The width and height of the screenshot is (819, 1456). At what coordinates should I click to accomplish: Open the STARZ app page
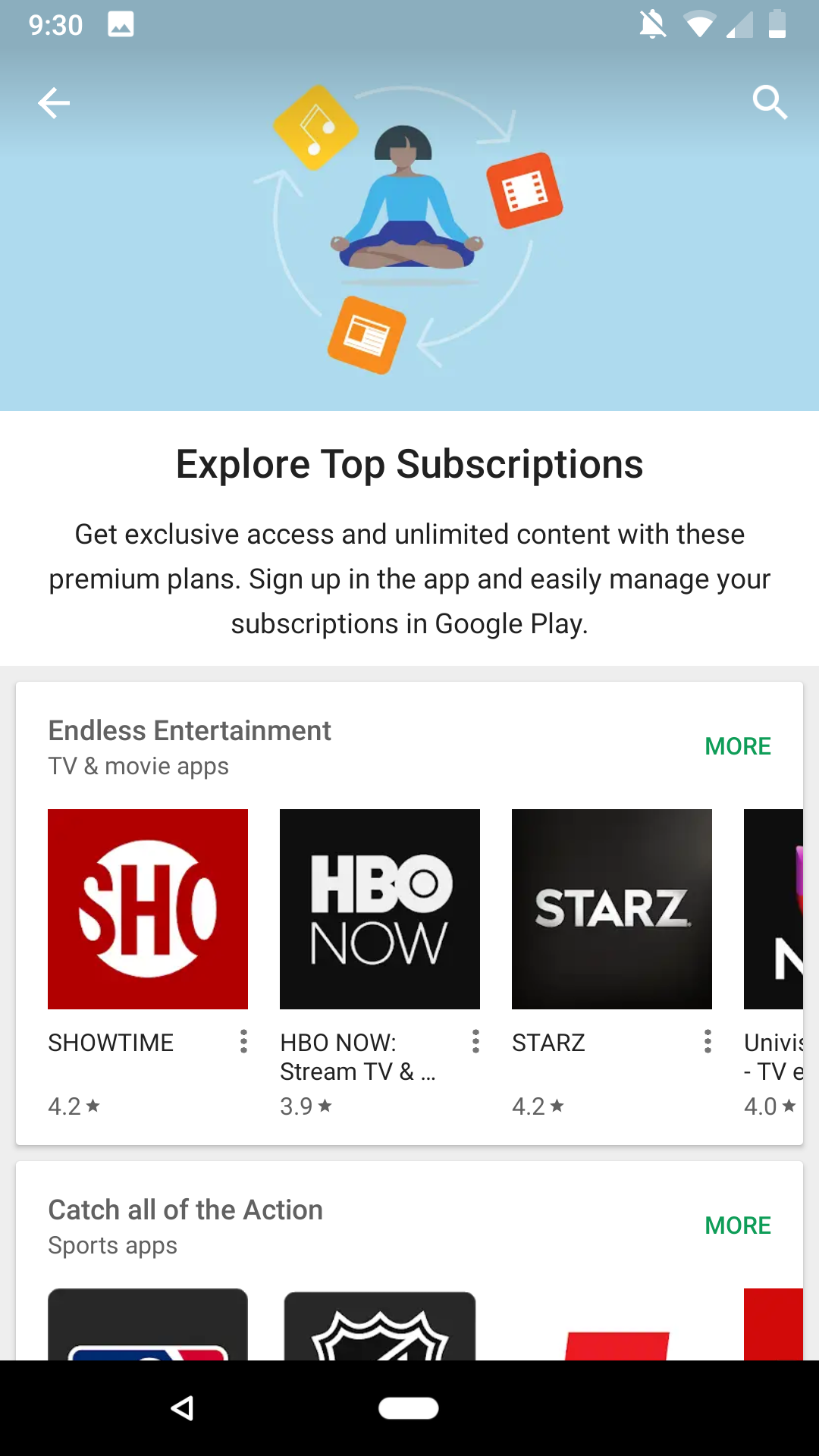611,909
